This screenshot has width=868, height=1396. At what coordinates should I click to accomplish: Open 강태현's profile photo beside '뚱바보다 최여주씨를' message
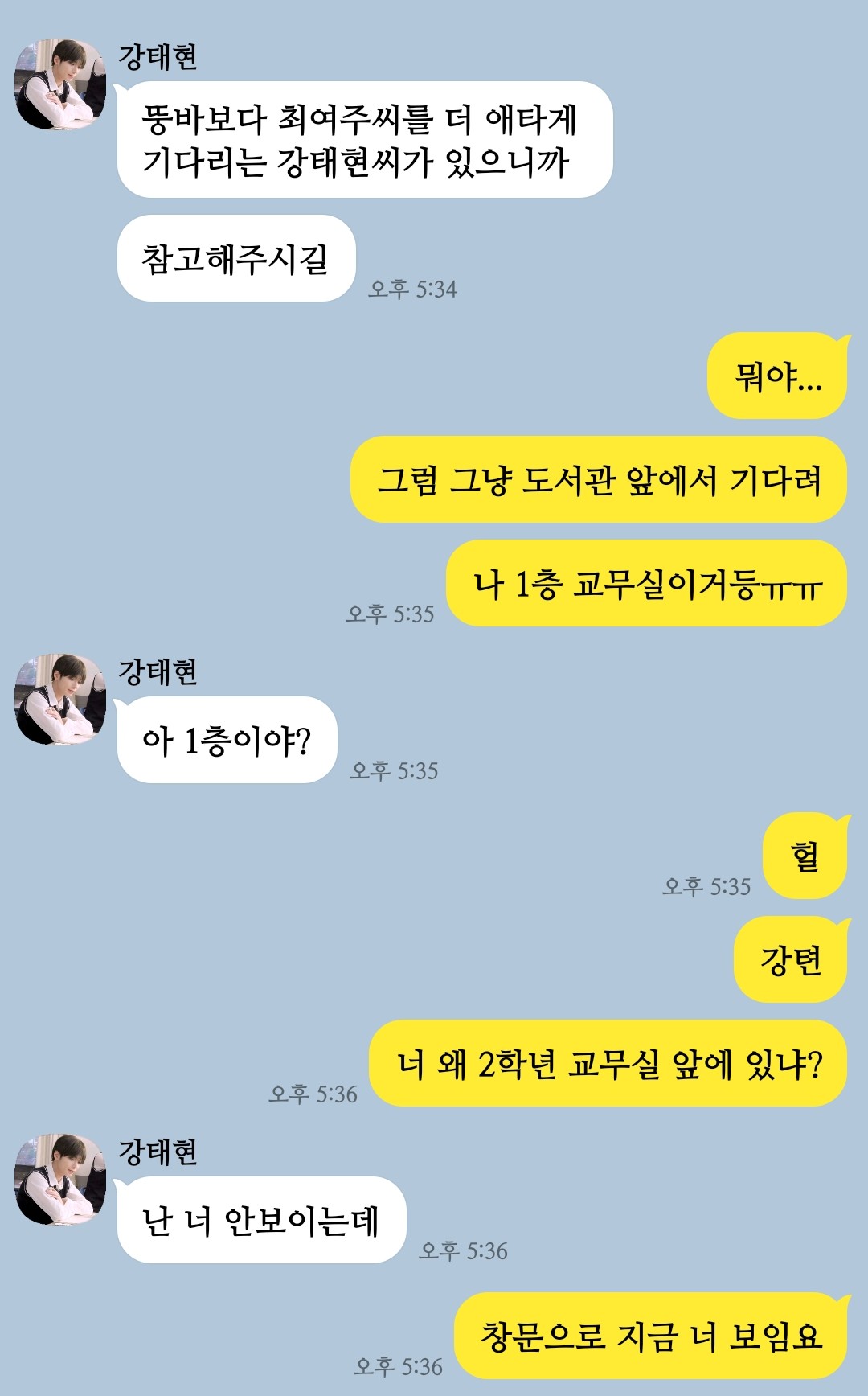(x=60, y=84)
